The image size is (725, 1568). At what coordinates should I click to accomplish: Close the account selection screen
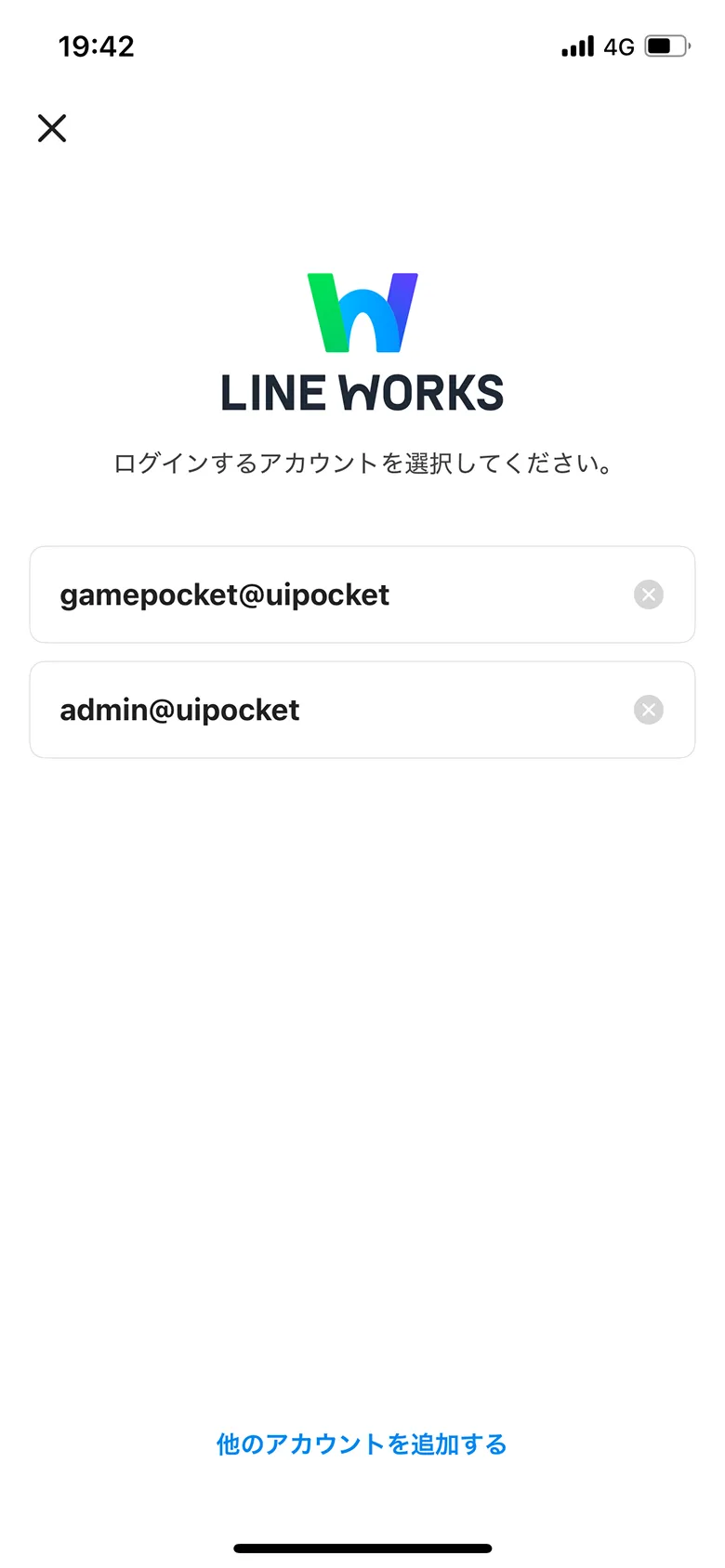pos(51,128)
